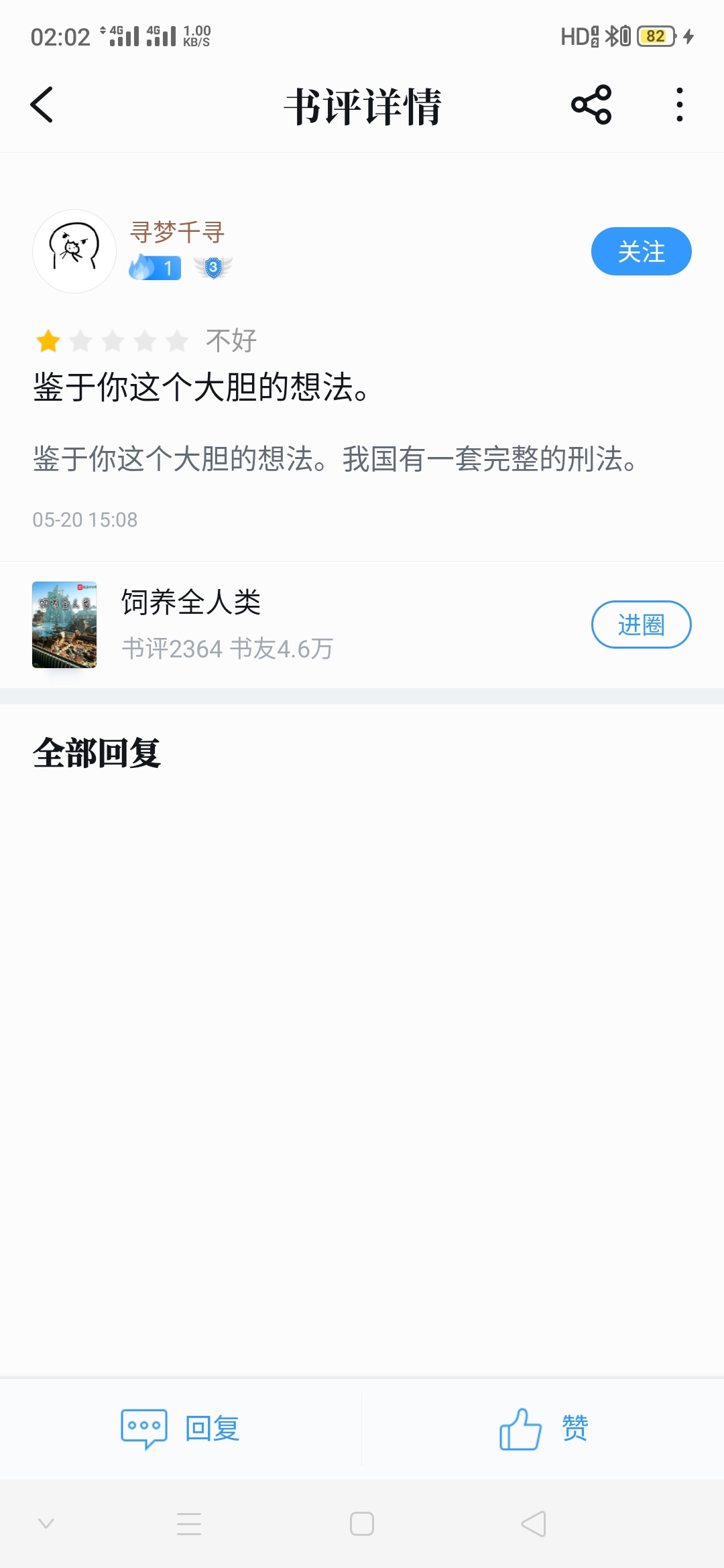Screen dimensions: 724x1568
Task: View 寻梦千寻's profile avatar
Action: (74, 251)
